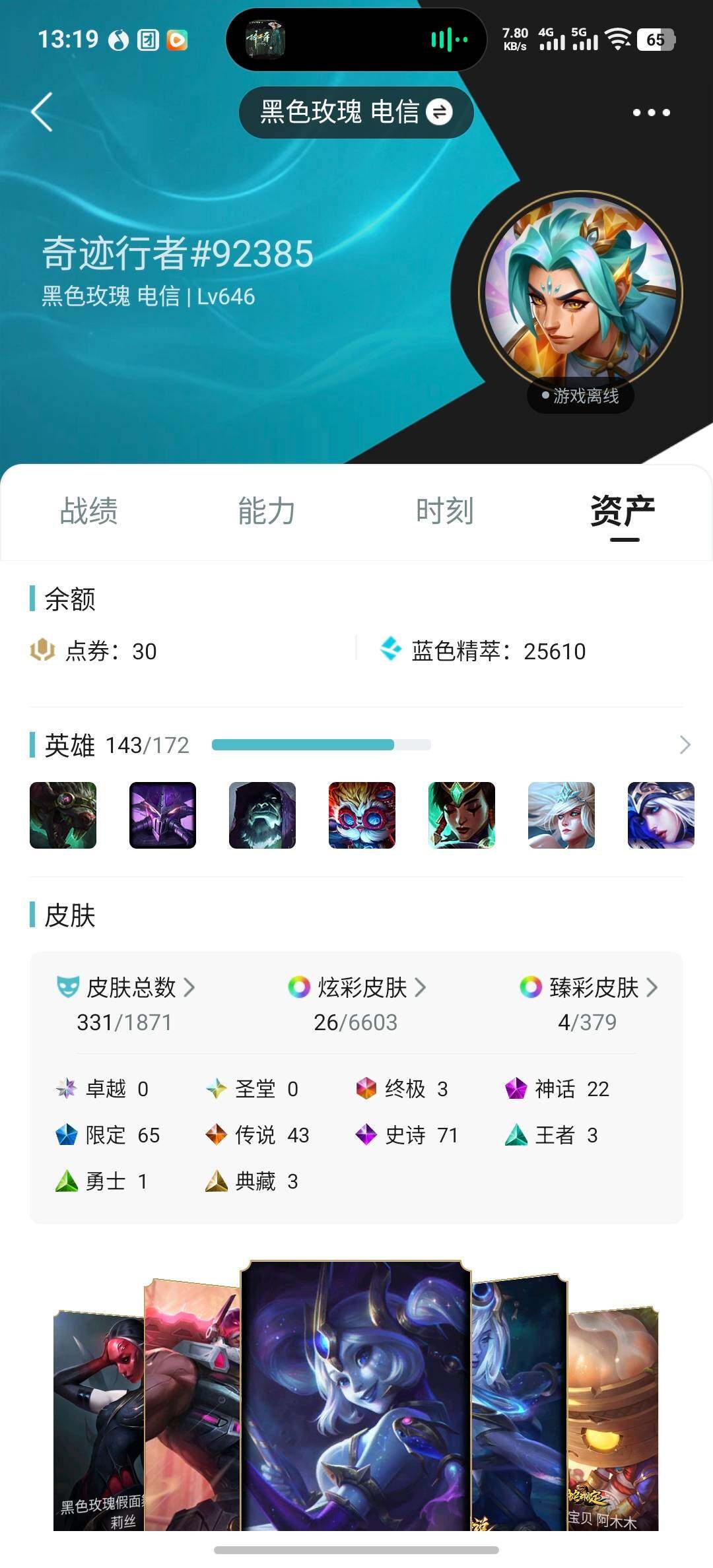Open the 黑色玫瑰假面 莉丝 skin card
713x1568 pixels.
pos(98,1419)
